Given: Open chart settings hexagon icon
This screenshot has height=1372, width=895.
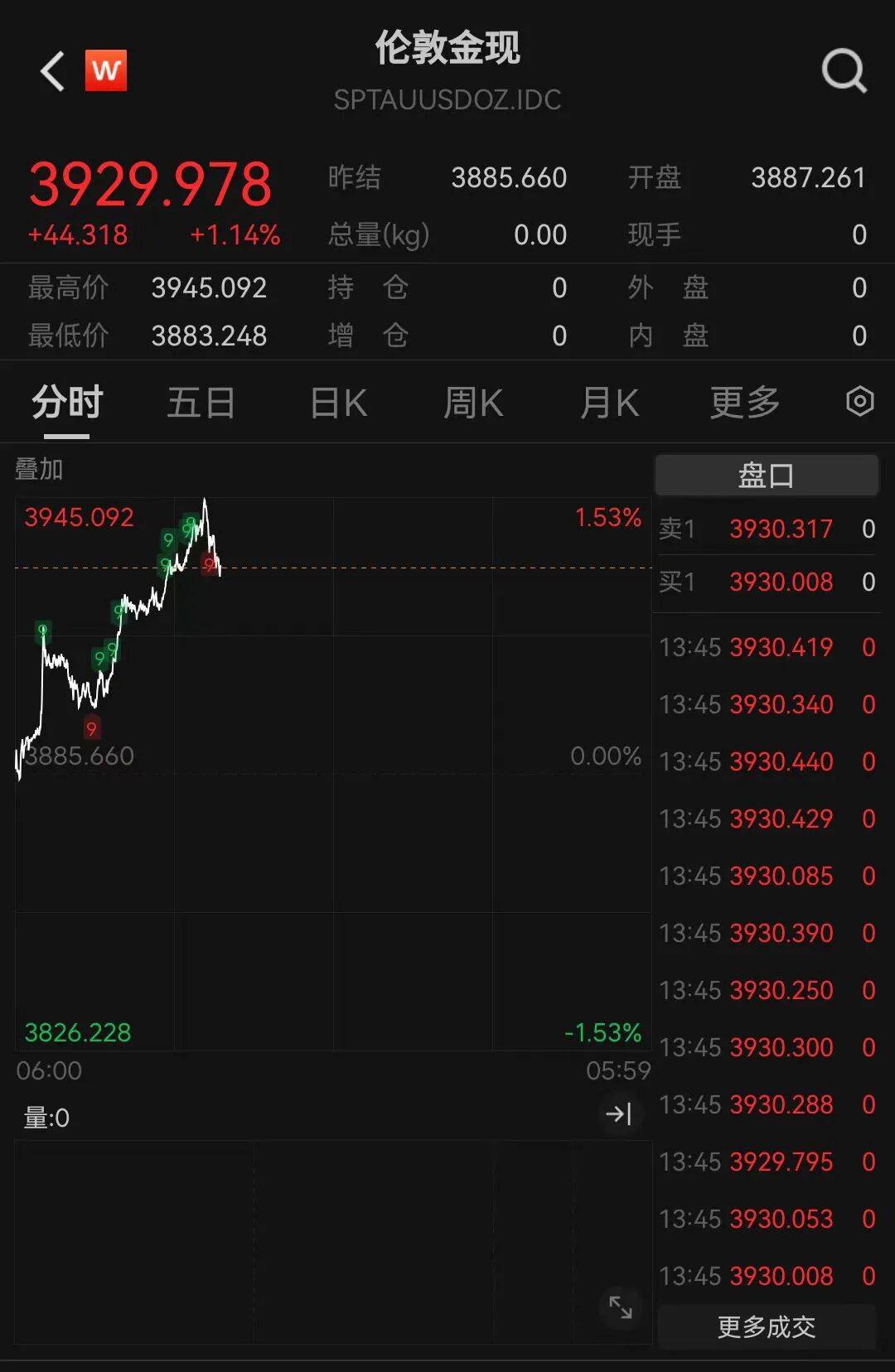Looking at the screenshot, I should click(x=859, y=402).
